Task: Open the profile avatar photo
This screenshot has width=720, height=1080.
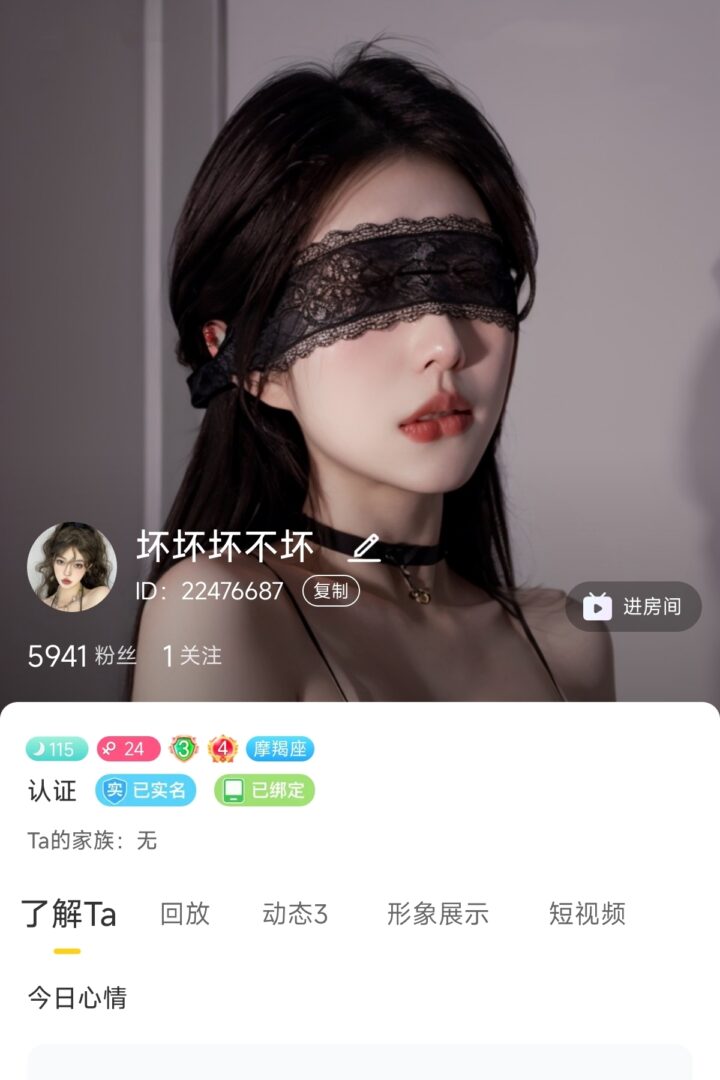Action: click(72, 567)
